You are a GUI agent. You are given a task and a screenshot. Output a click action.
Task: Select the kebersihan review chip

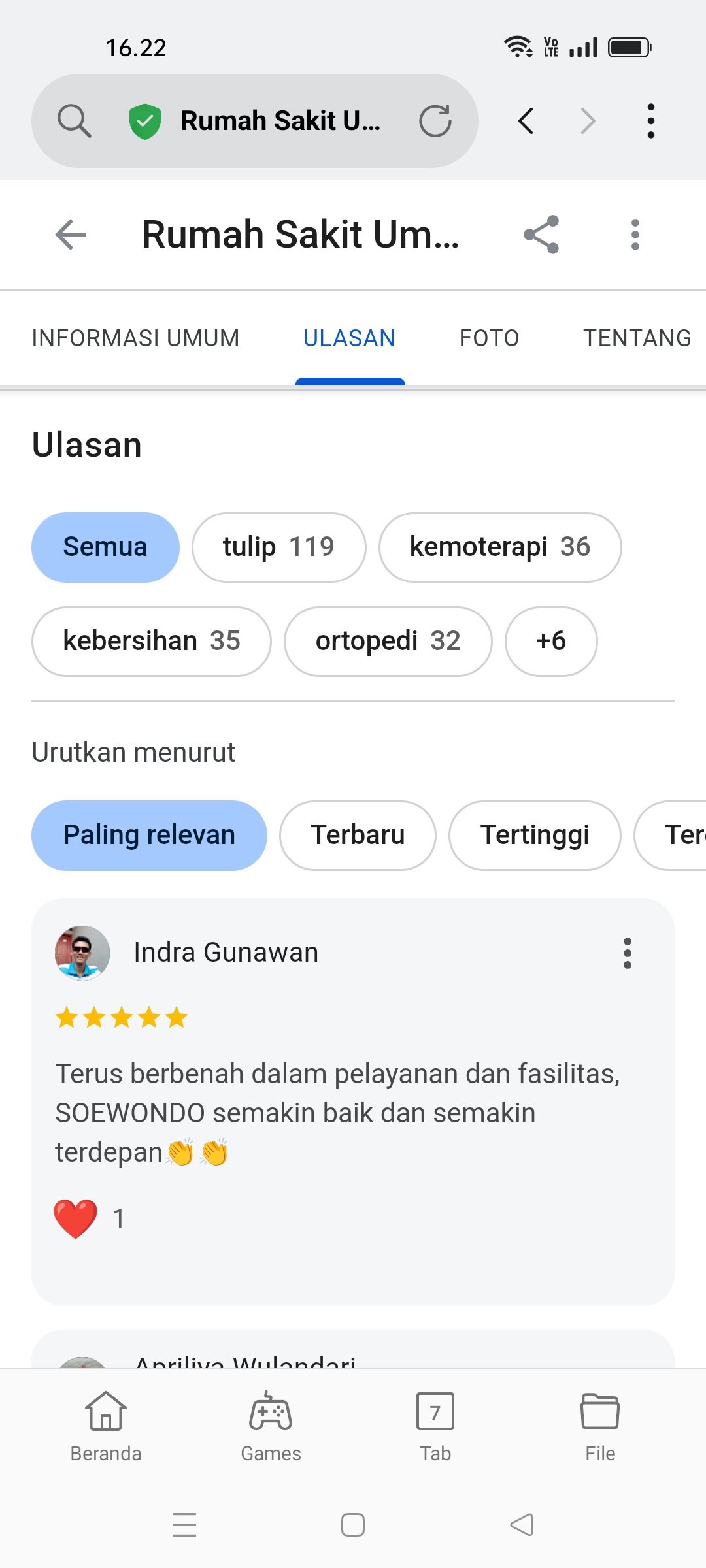click(x=152, y=641)
